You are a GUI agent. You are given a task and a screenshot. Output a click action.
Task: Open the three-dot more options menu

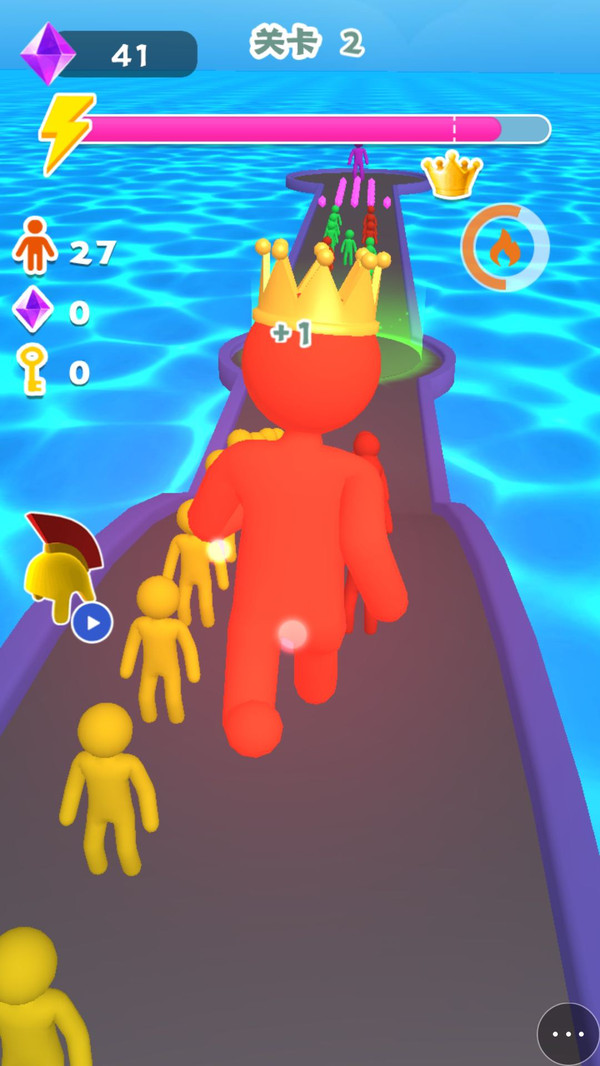(x=567, y=1034)
